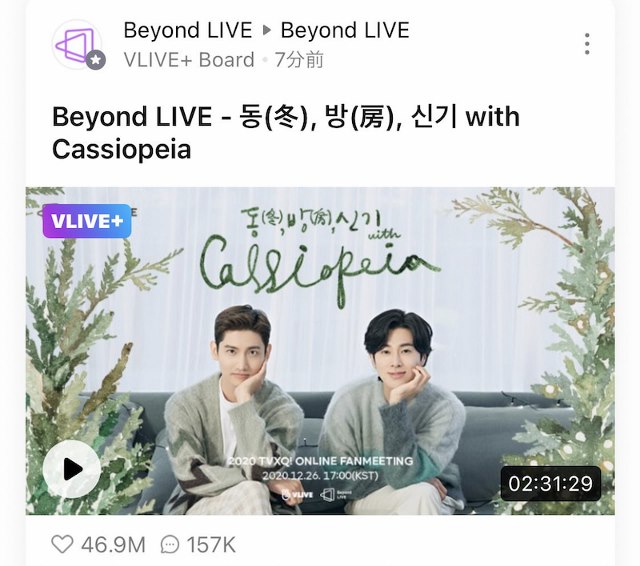Play the Beyond LIVE fanmeeting video

(x=72, y=469)
